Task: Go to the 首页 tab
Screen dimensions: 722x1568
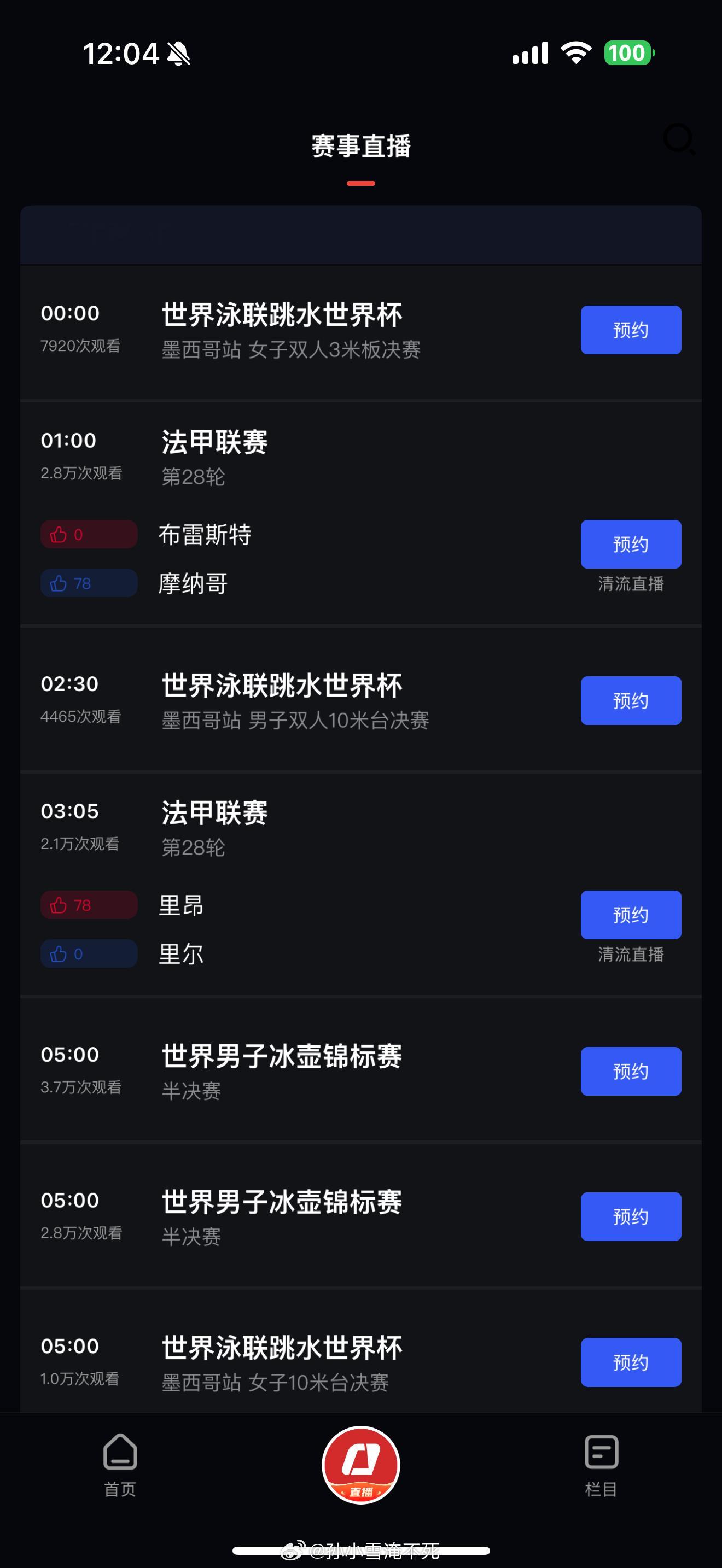Action: pyautogui.click(x=120, y=1465)
